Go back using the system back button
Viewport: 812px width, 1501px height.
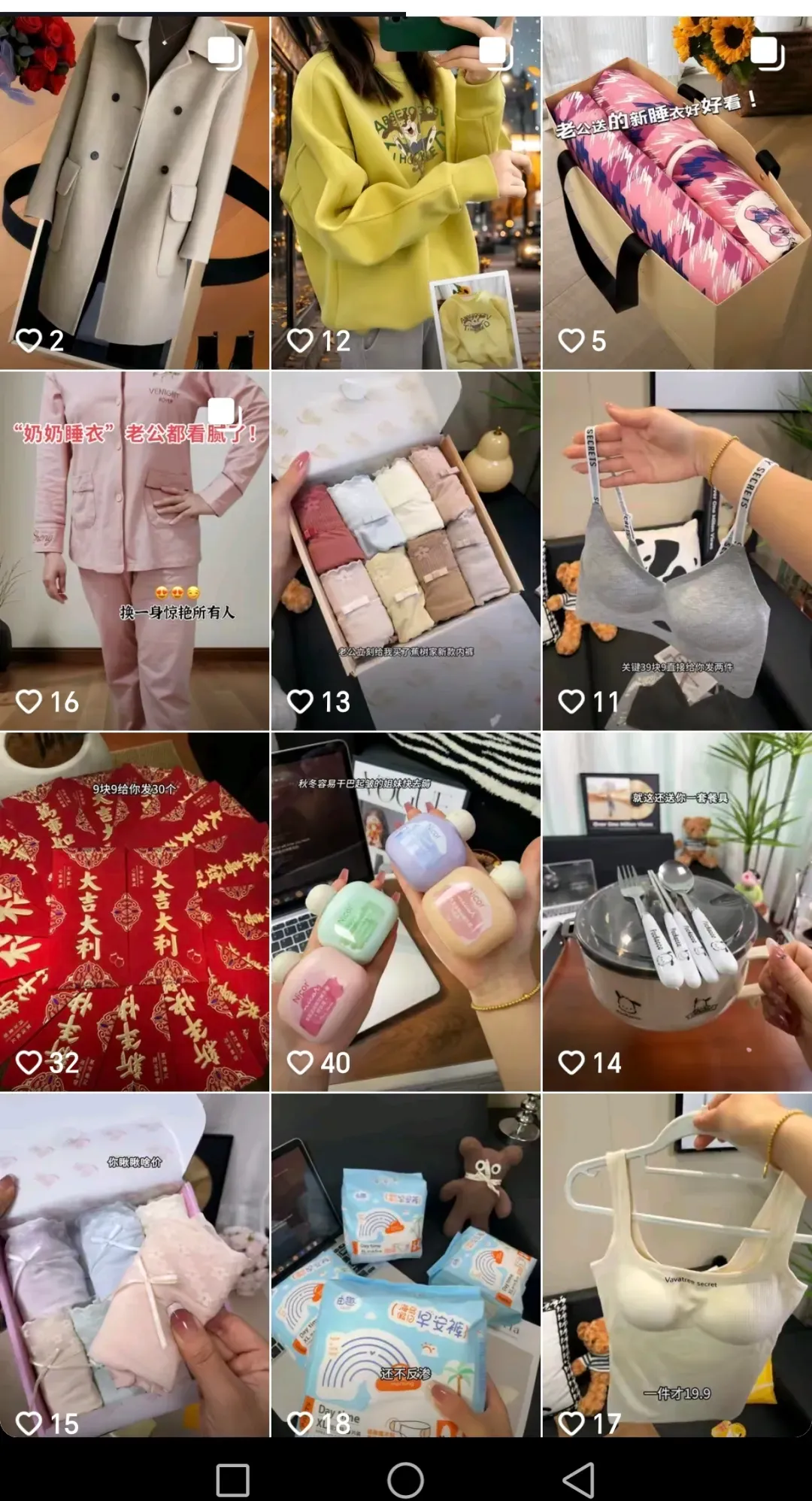pos(579,1480)
